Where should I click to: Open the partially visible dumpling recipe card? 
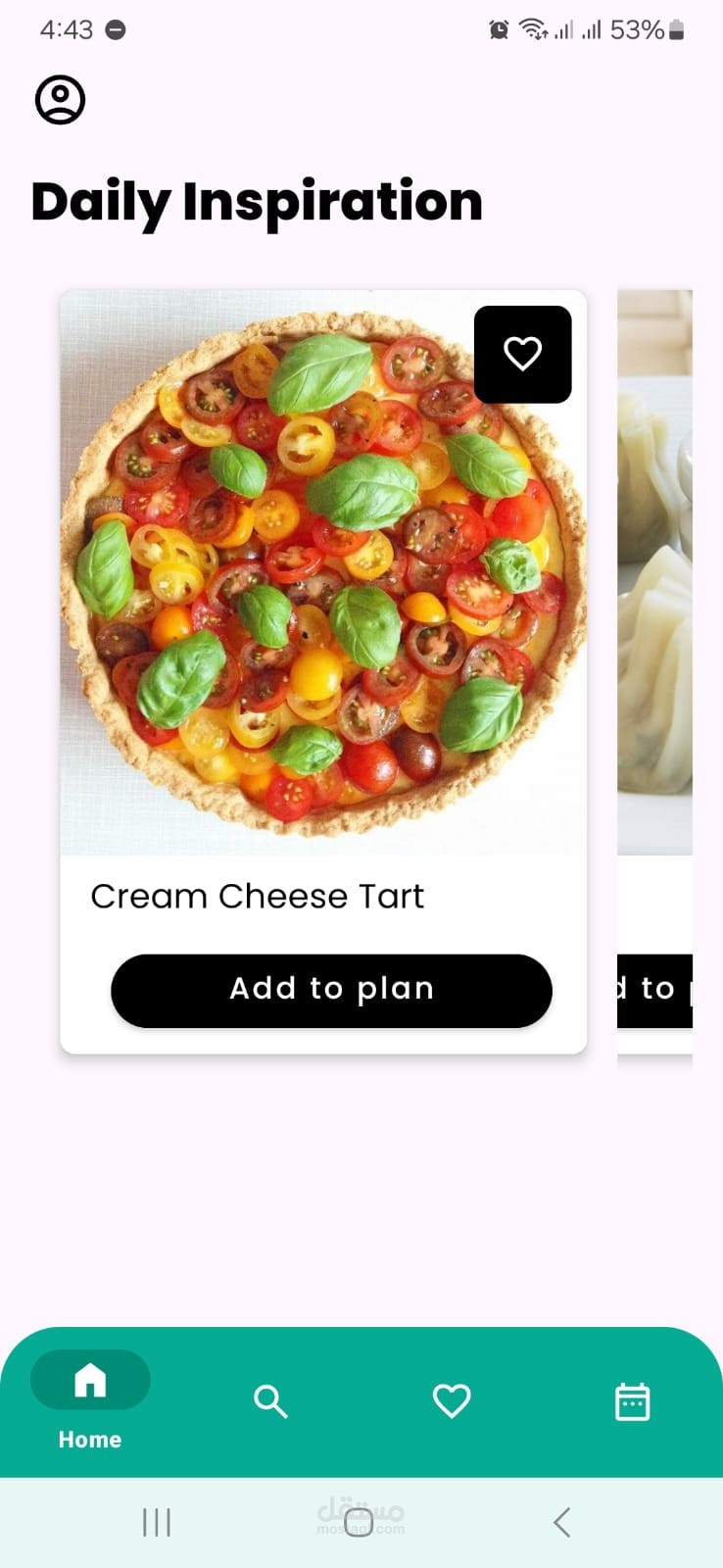pyautogui.click(x=654, y=671)
